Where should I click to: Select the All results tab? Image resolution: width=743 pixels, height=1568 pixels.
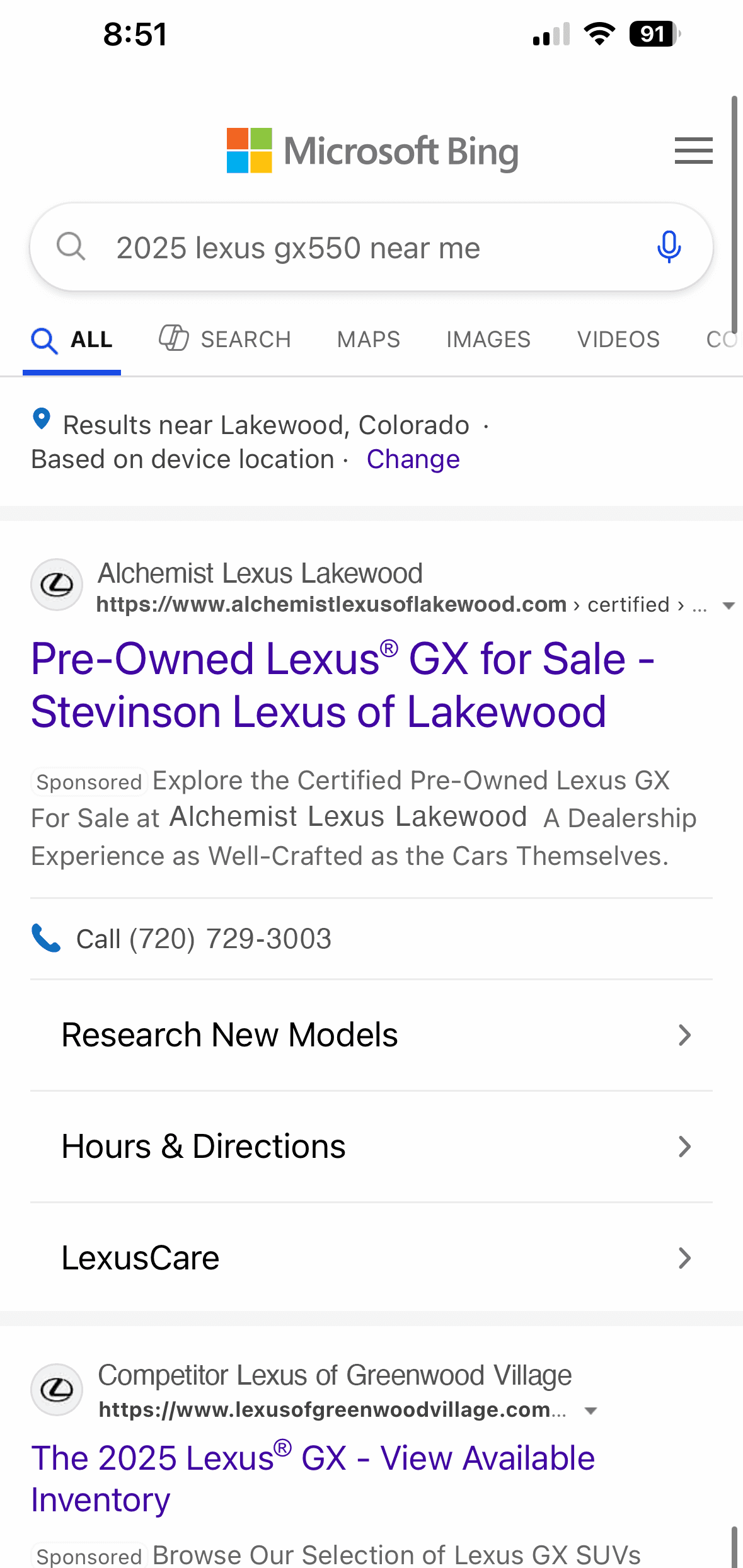[x=72, y=340]
